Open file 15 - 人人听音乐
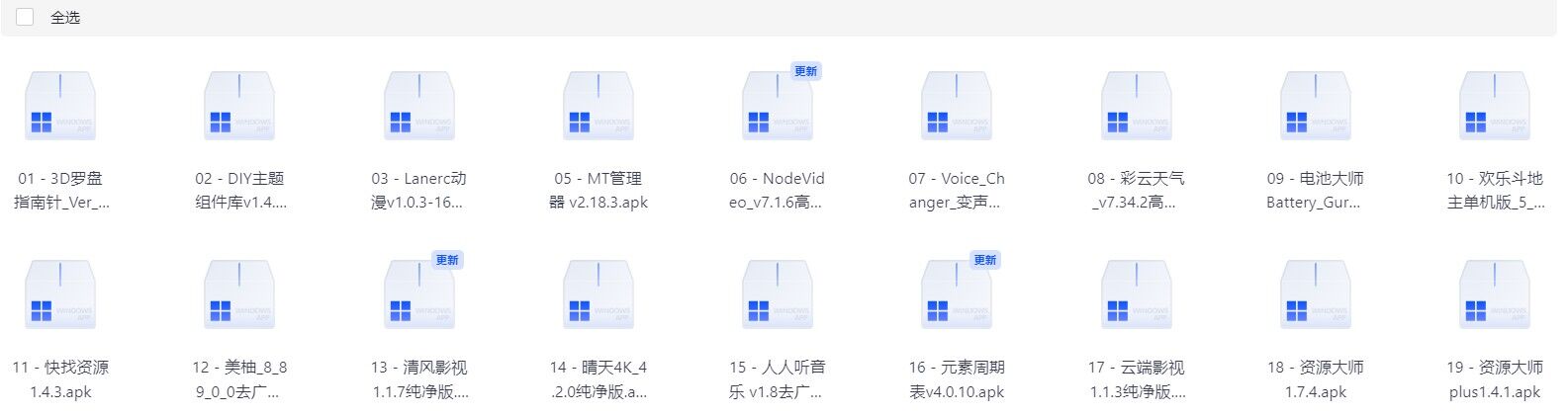Image resolution: width=1568 pixels, height=416 pixels. [x=777, y=295]
